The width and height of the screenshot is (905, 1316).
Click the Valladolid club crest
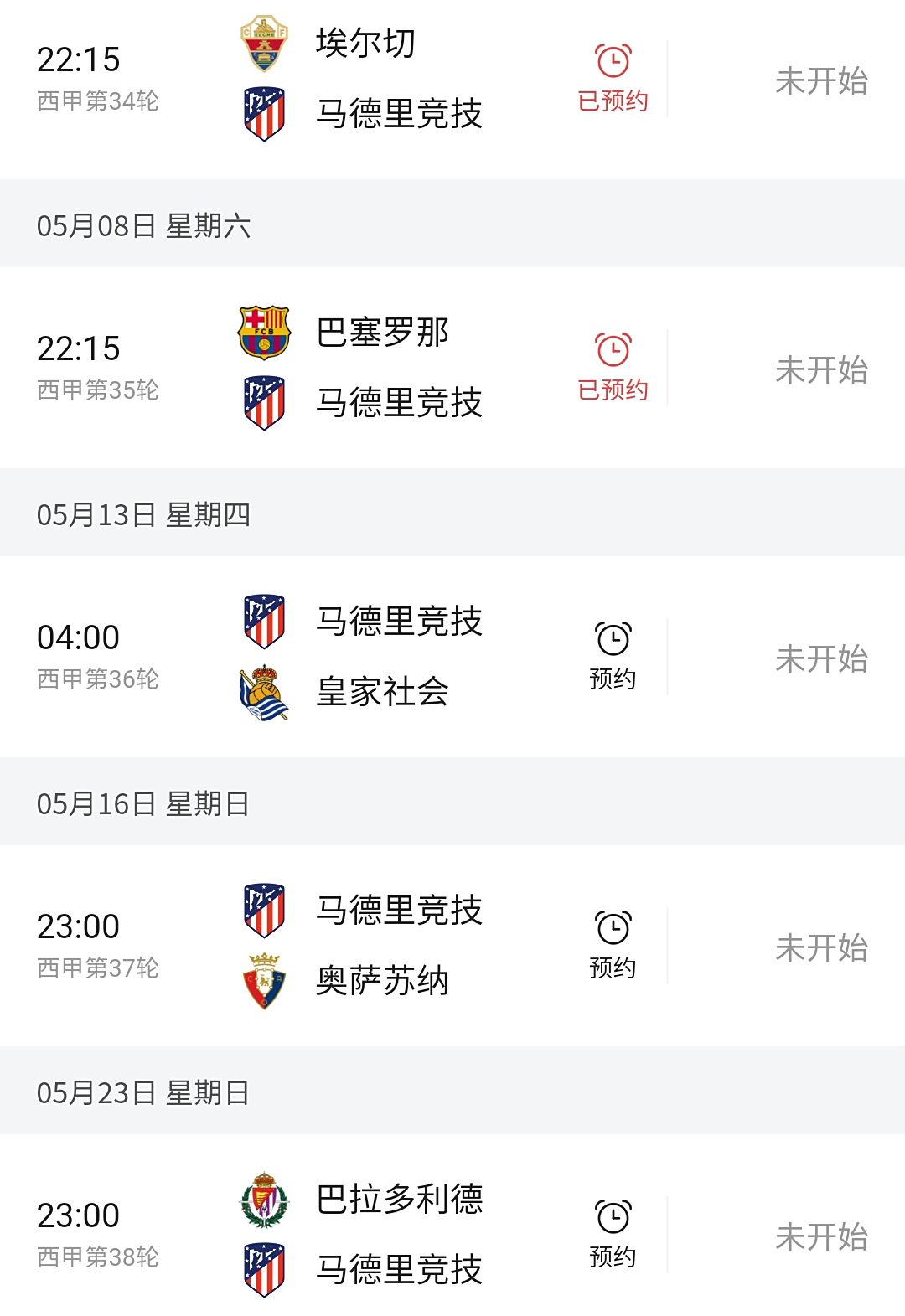coord(262,1201)
